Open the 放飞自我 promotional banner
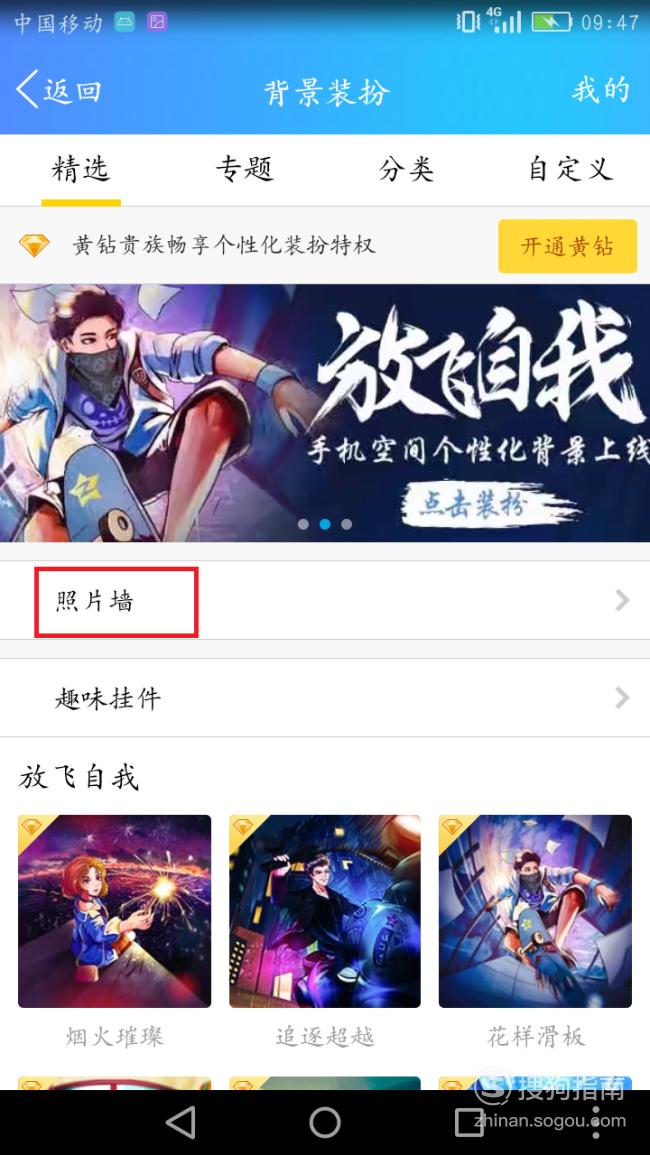Screen dimensions: 650x1155 tap(325, 413)
